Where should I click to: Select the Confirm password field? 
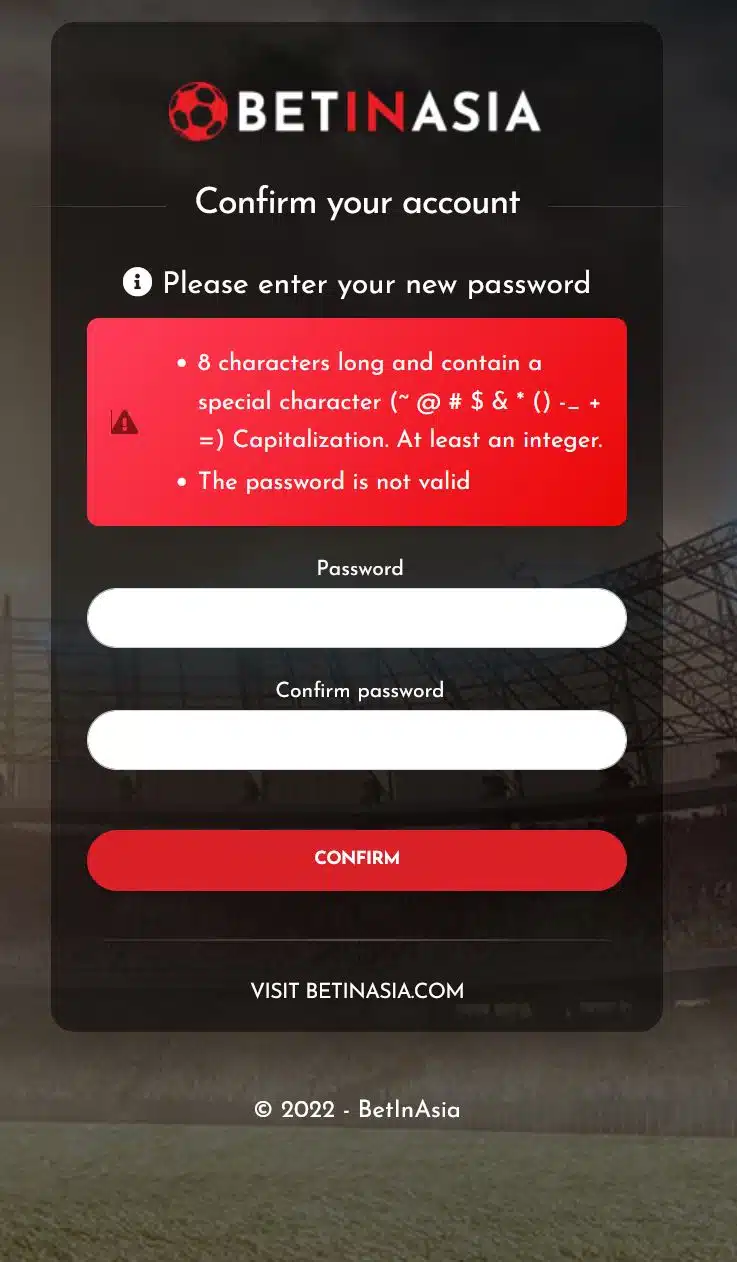point(357,740)
